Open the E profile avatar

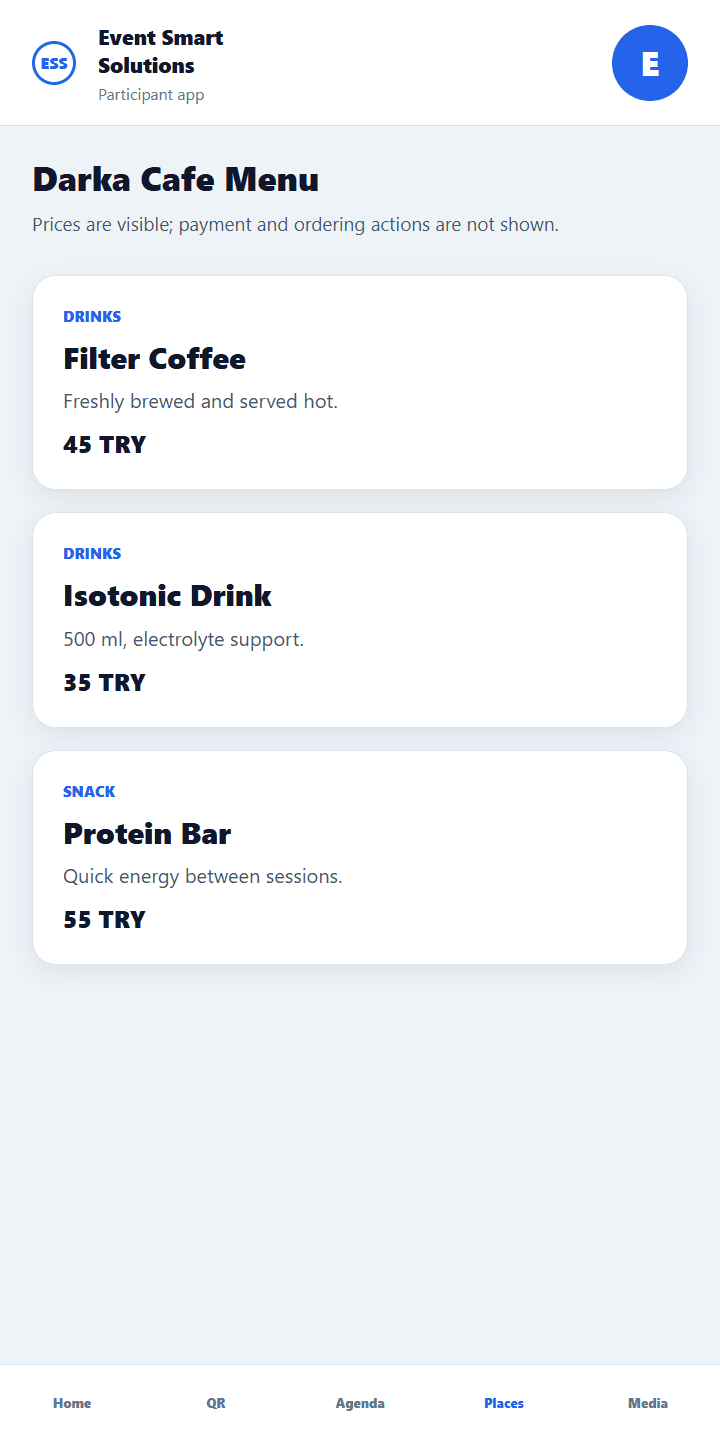[x=650, y=63]
